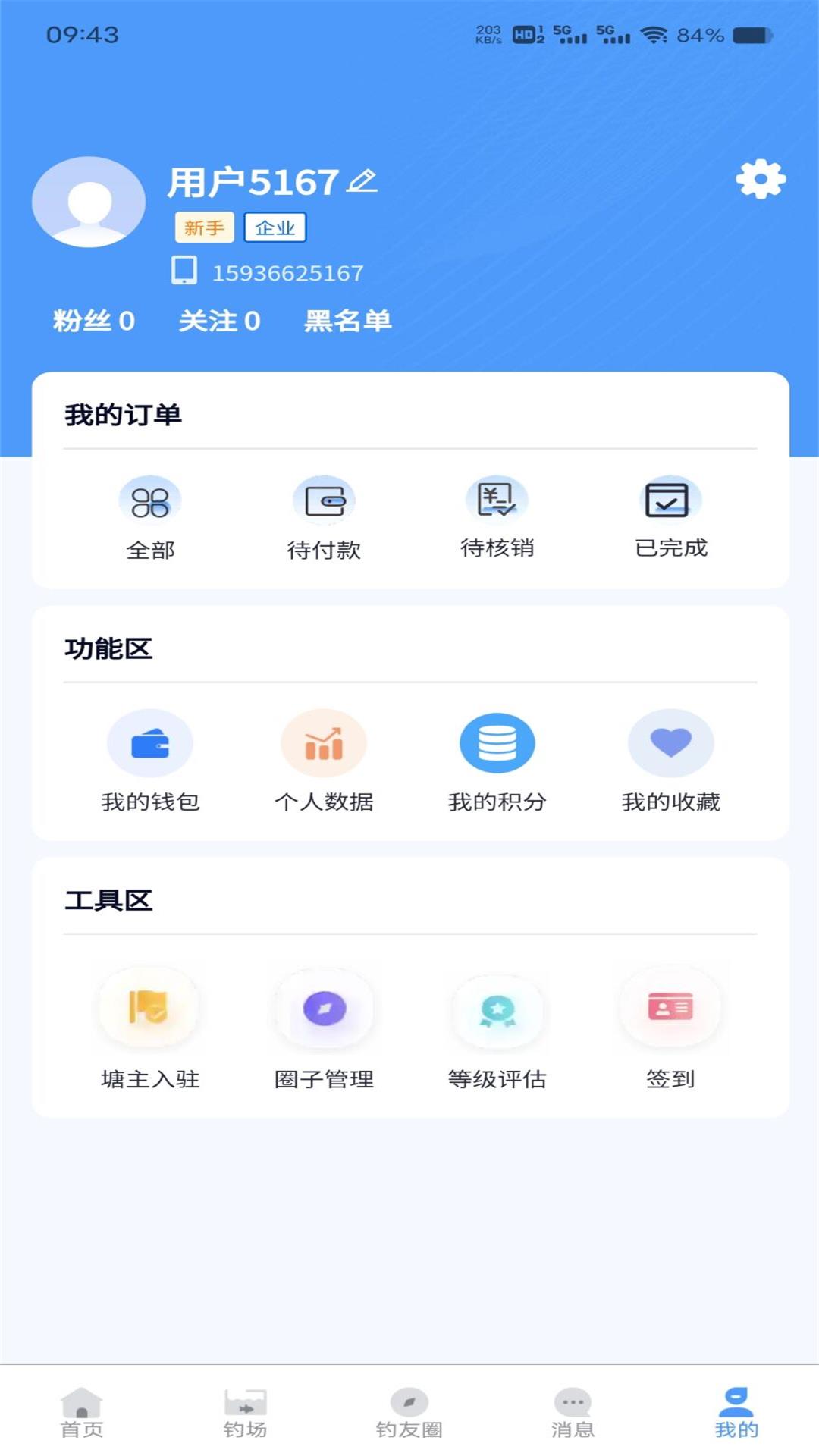Open 待付款 pending payment orders

pyautogui.click(x=324, y=516)
